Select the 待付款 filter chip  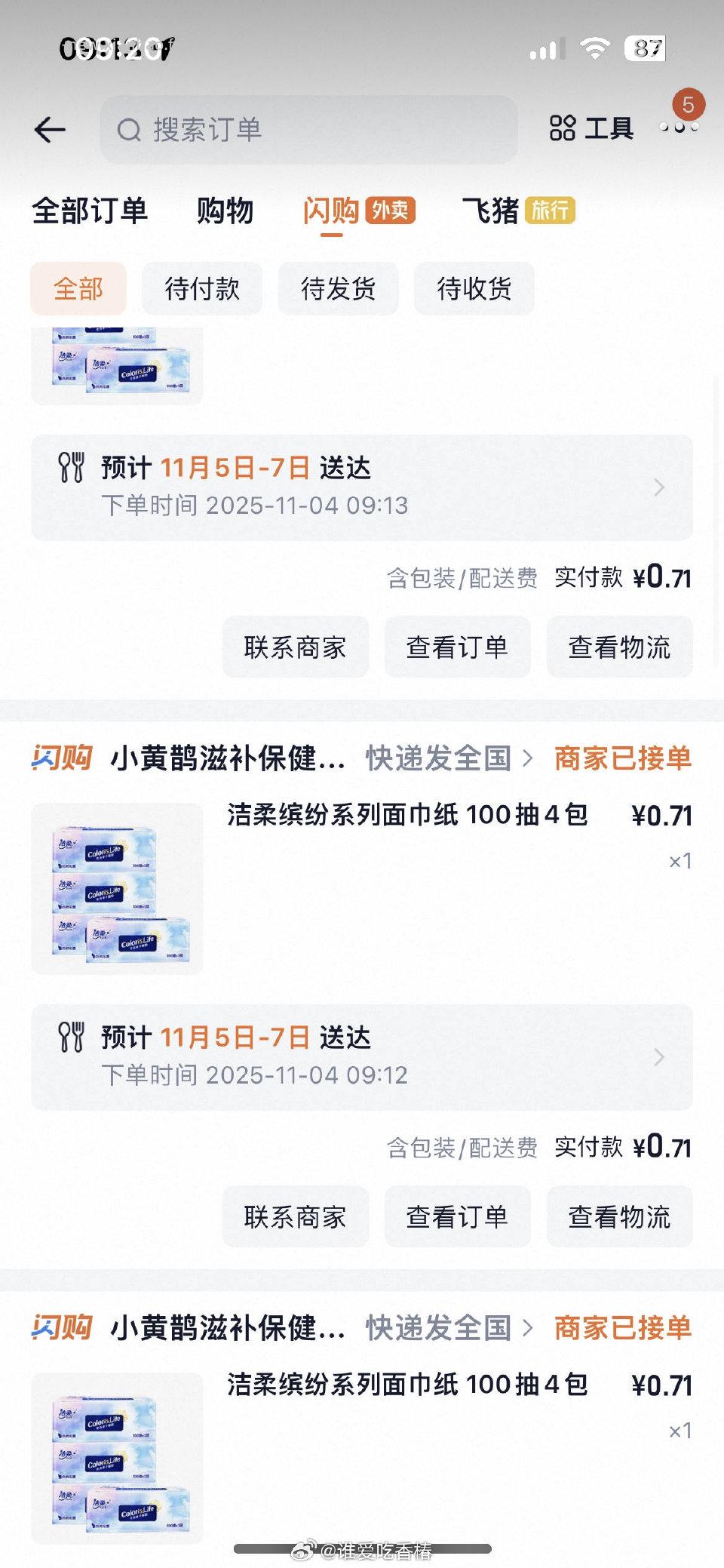point(201,288)
